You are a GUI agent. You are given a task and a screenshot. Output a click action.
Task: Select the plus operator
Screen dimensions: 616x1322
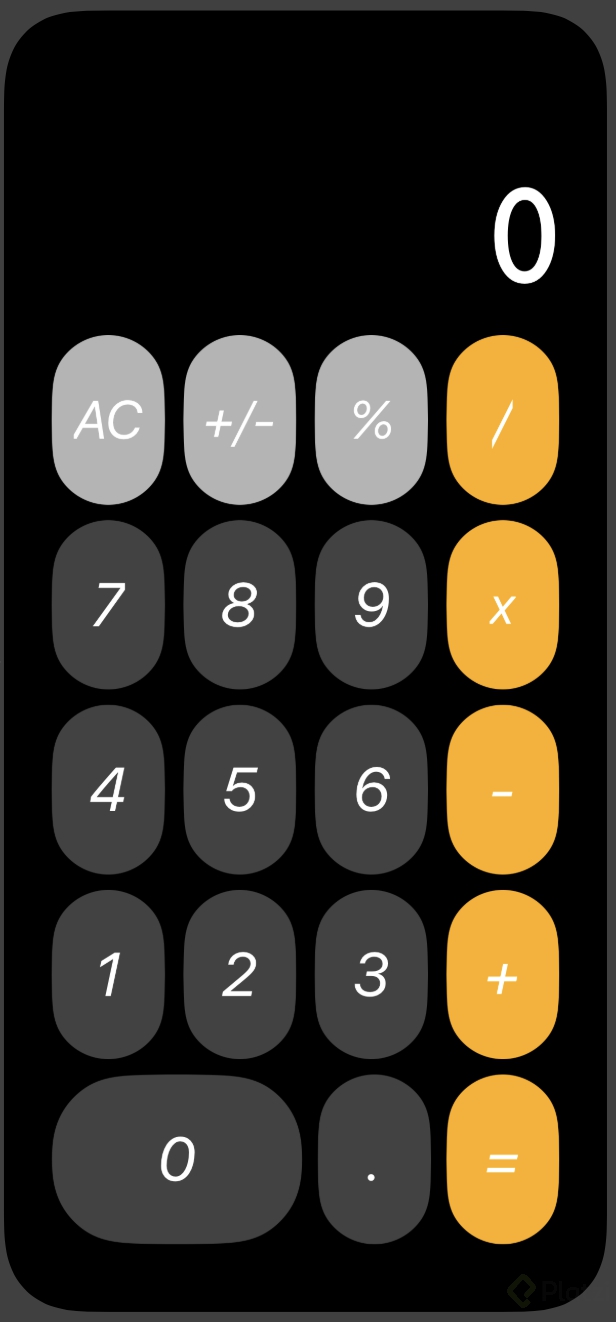click(502, 975)
